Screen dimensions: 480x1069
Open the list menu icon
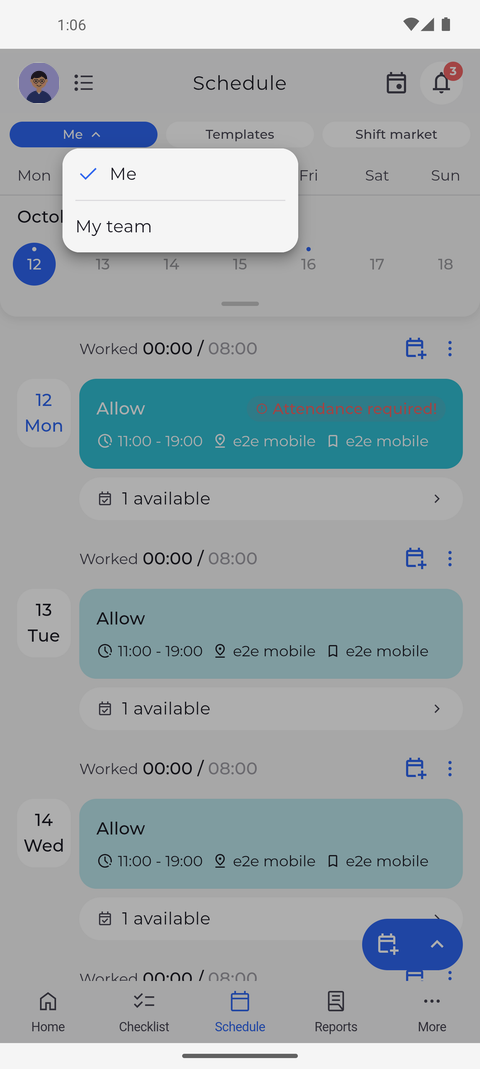click(84, 83)
